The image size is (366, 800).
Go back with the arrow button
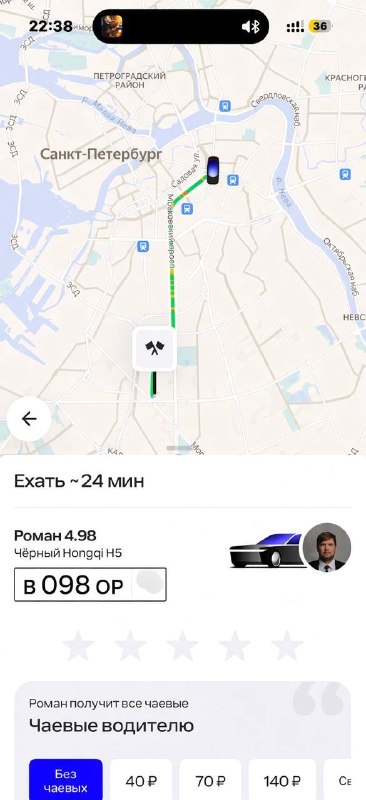pos(29,419)
